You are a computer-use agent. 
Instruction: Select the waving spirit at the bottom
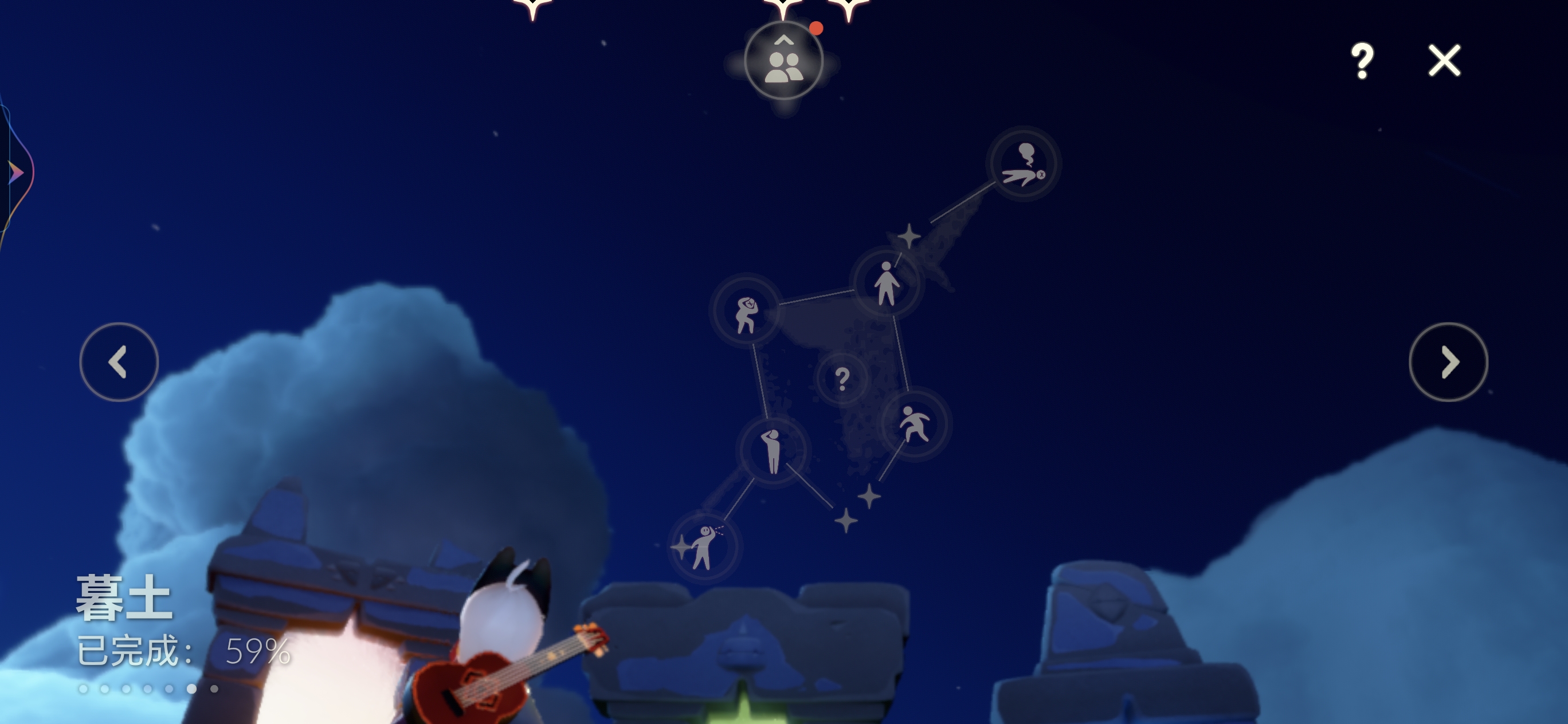704,547
